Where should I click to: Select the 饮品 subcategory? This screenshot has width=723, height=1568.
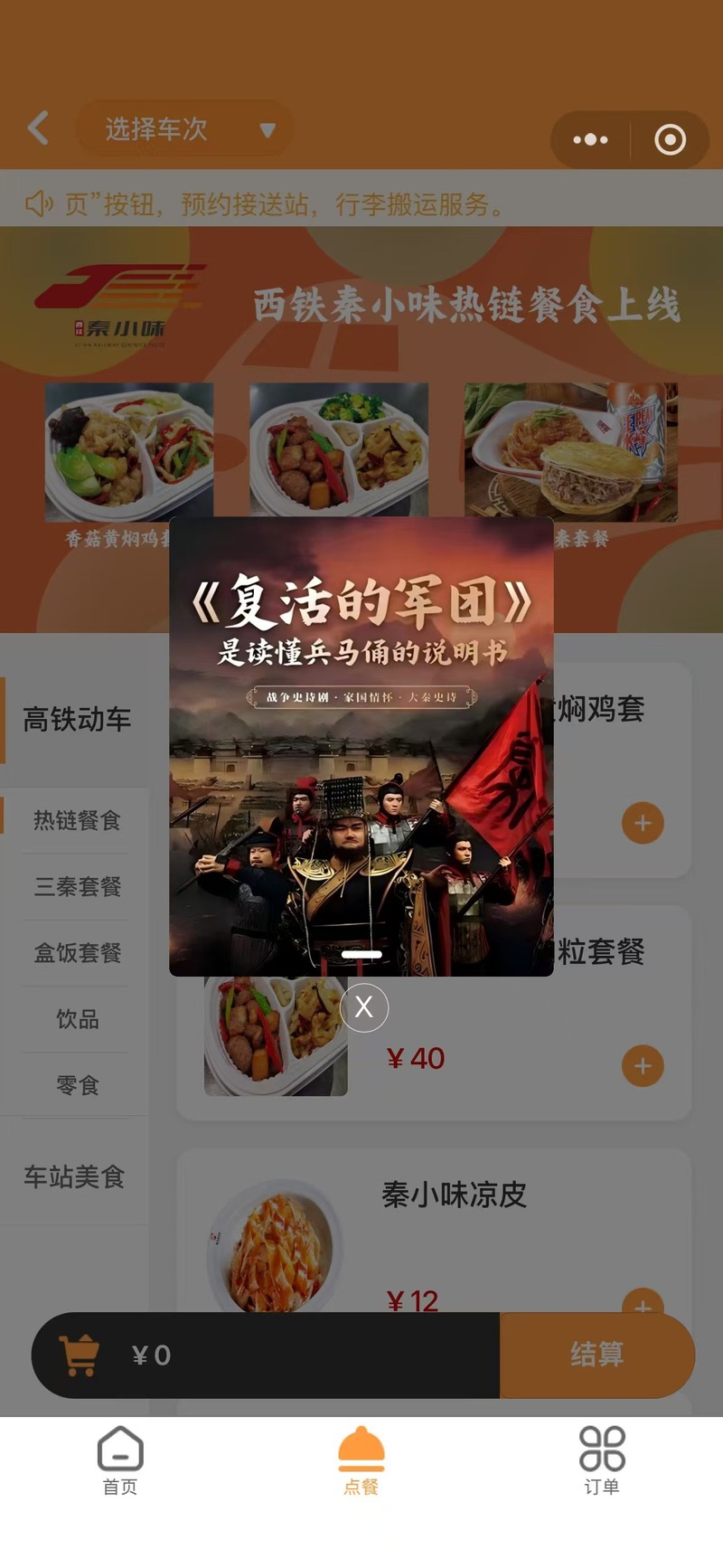point(77,1019)
